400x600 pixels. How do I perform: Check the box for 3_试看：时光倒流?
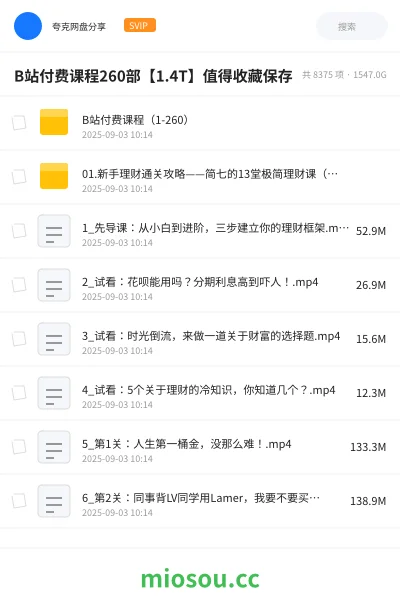point(19,339)
